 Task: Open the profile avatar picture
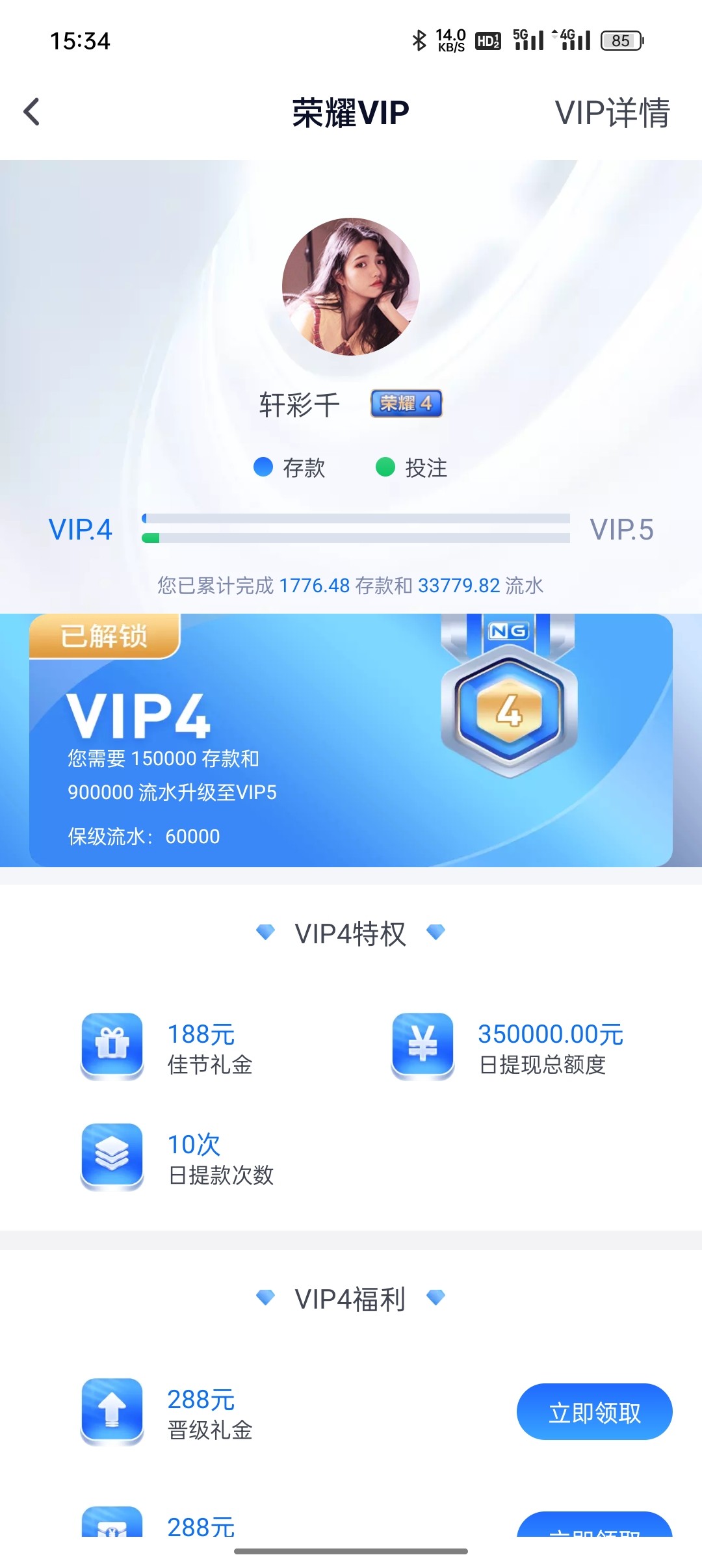click(x=351, y=287)
